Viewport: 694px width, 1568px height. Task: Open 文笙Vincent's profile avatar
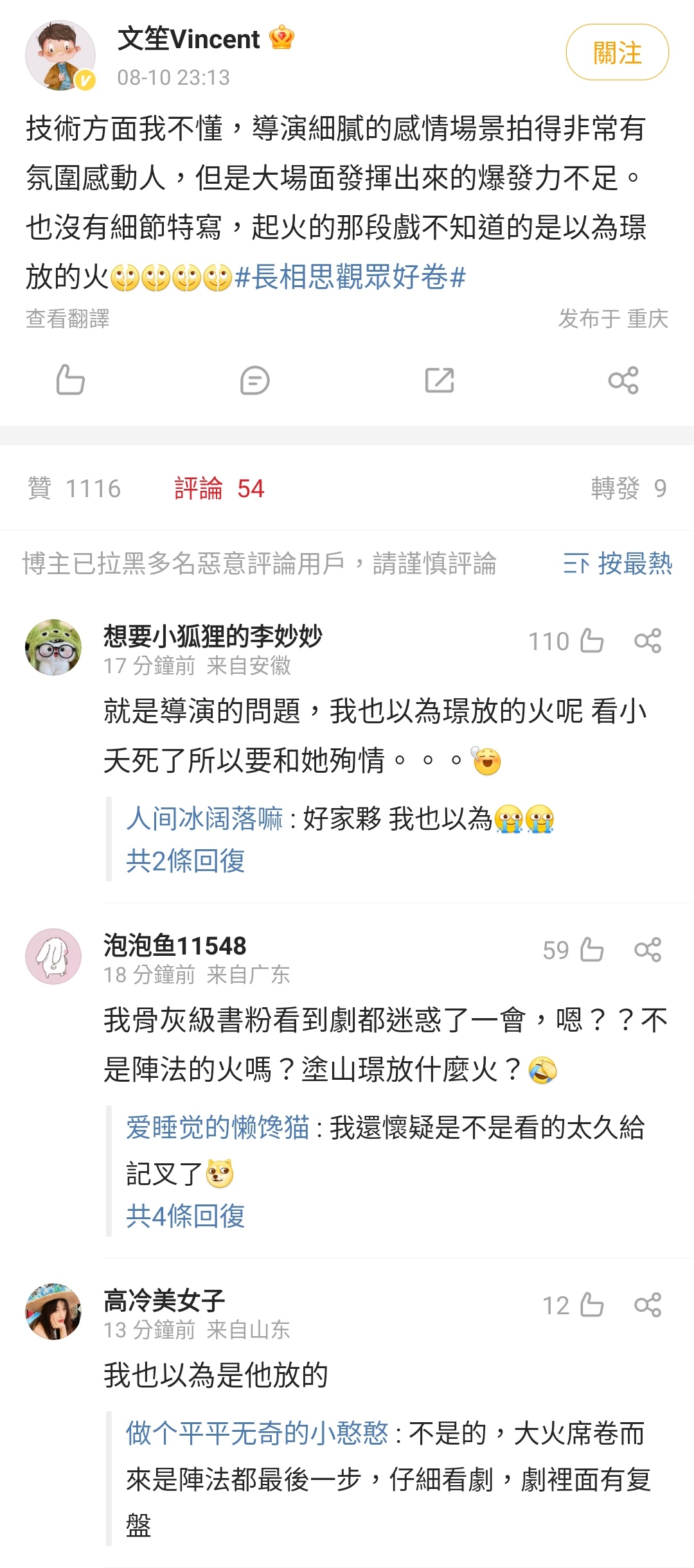[60, 55]
